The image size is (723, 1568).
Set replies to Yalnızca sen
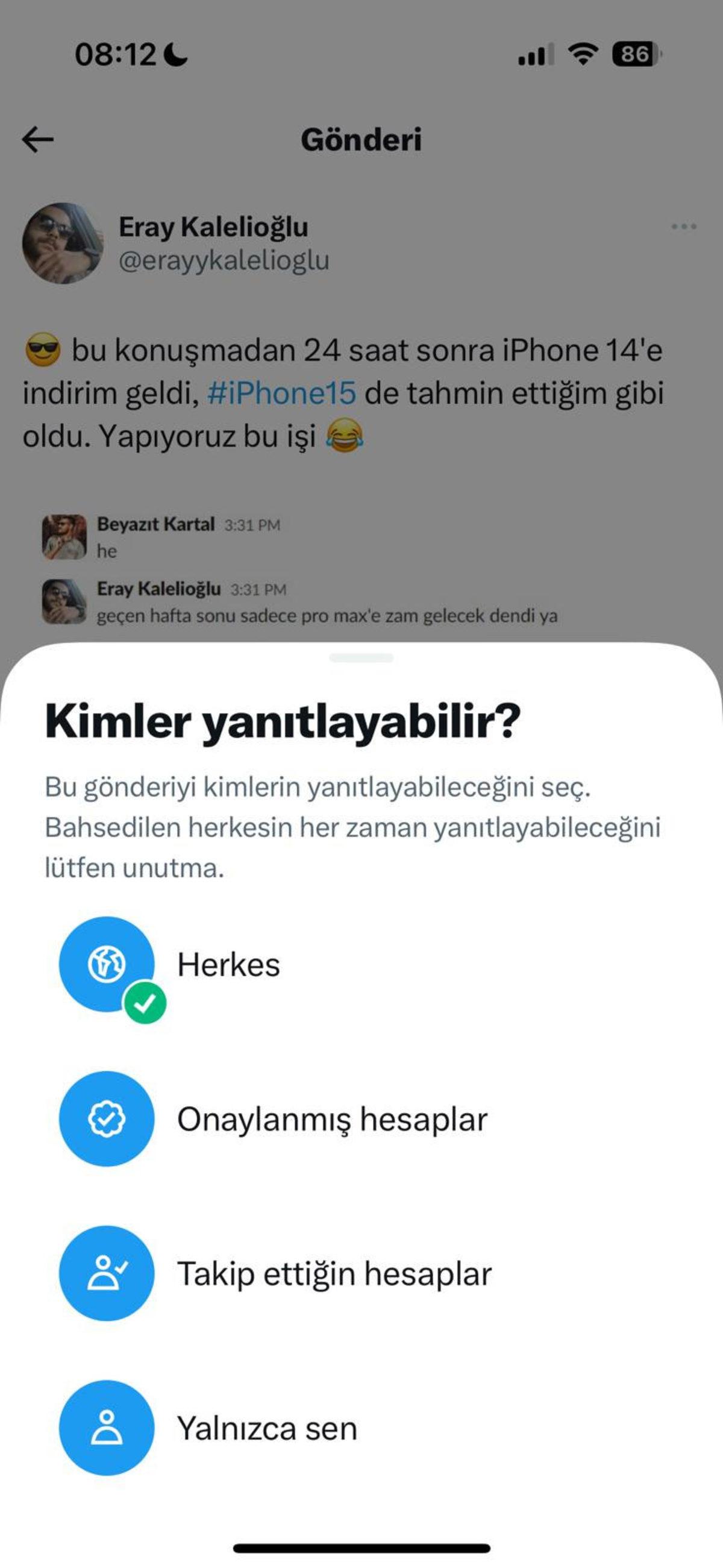point(266,1429)
